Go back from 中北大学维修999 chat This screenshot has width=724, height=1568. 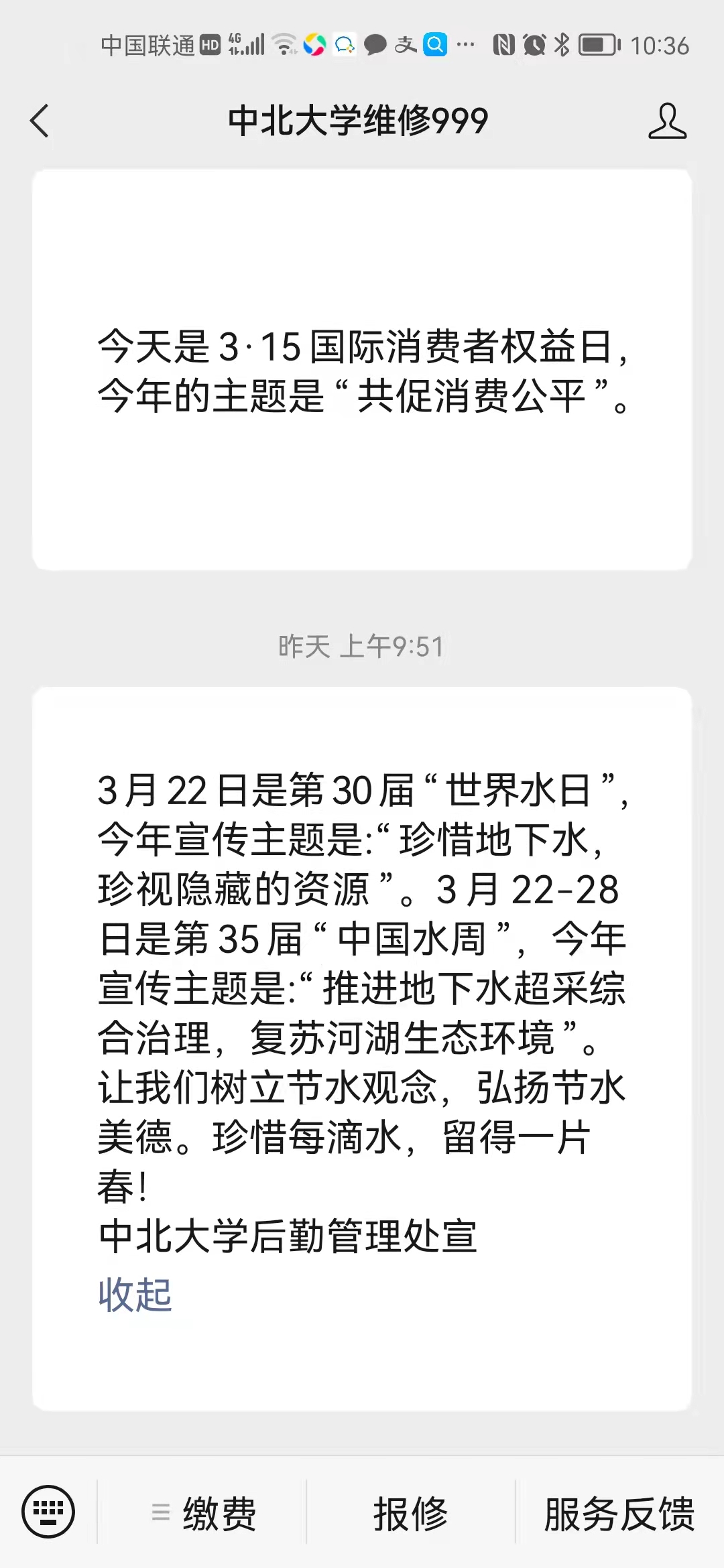[40, 121]
